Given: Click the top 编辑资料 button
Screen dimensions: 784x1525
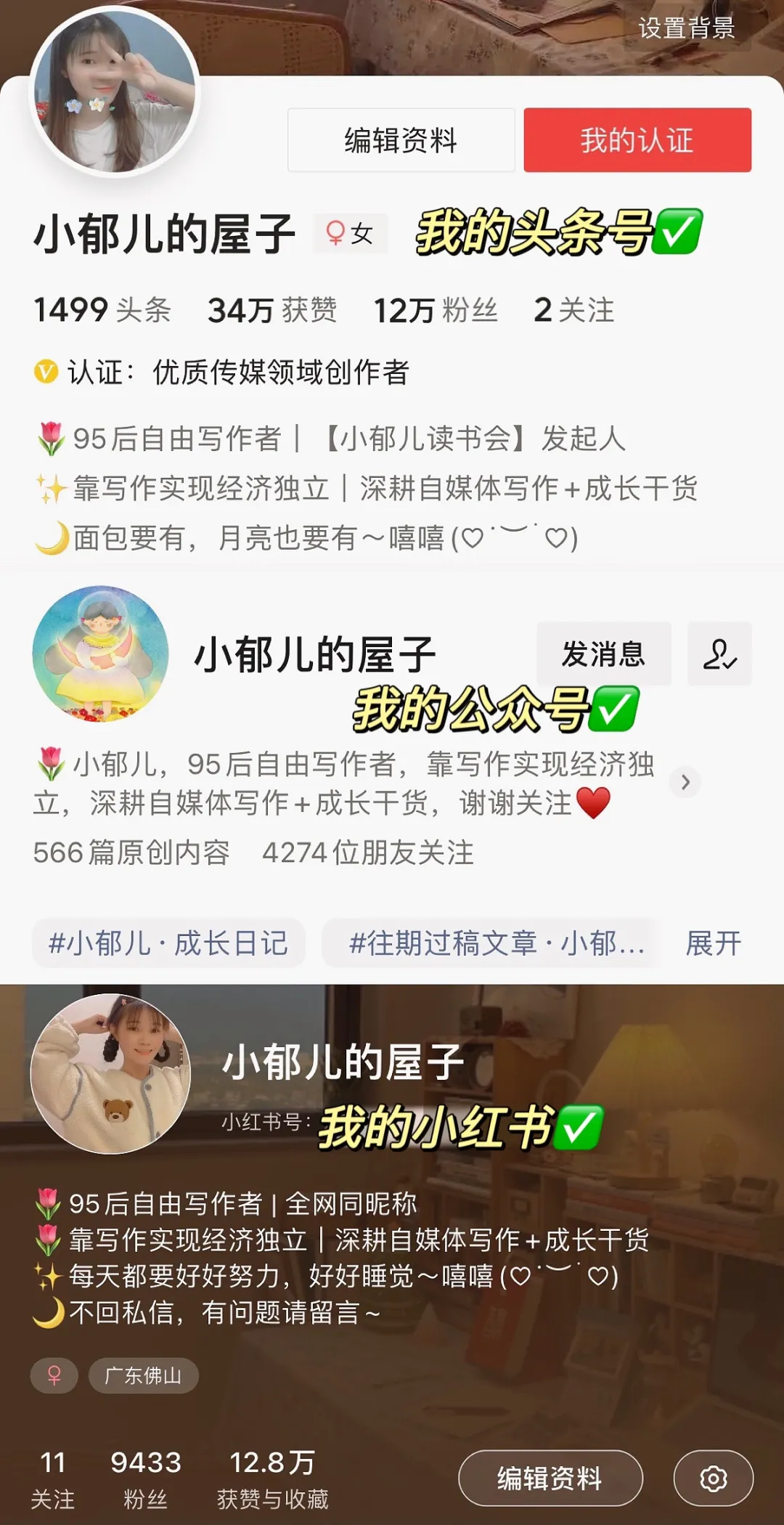Looking at the screenshot, I should point(400,141).
